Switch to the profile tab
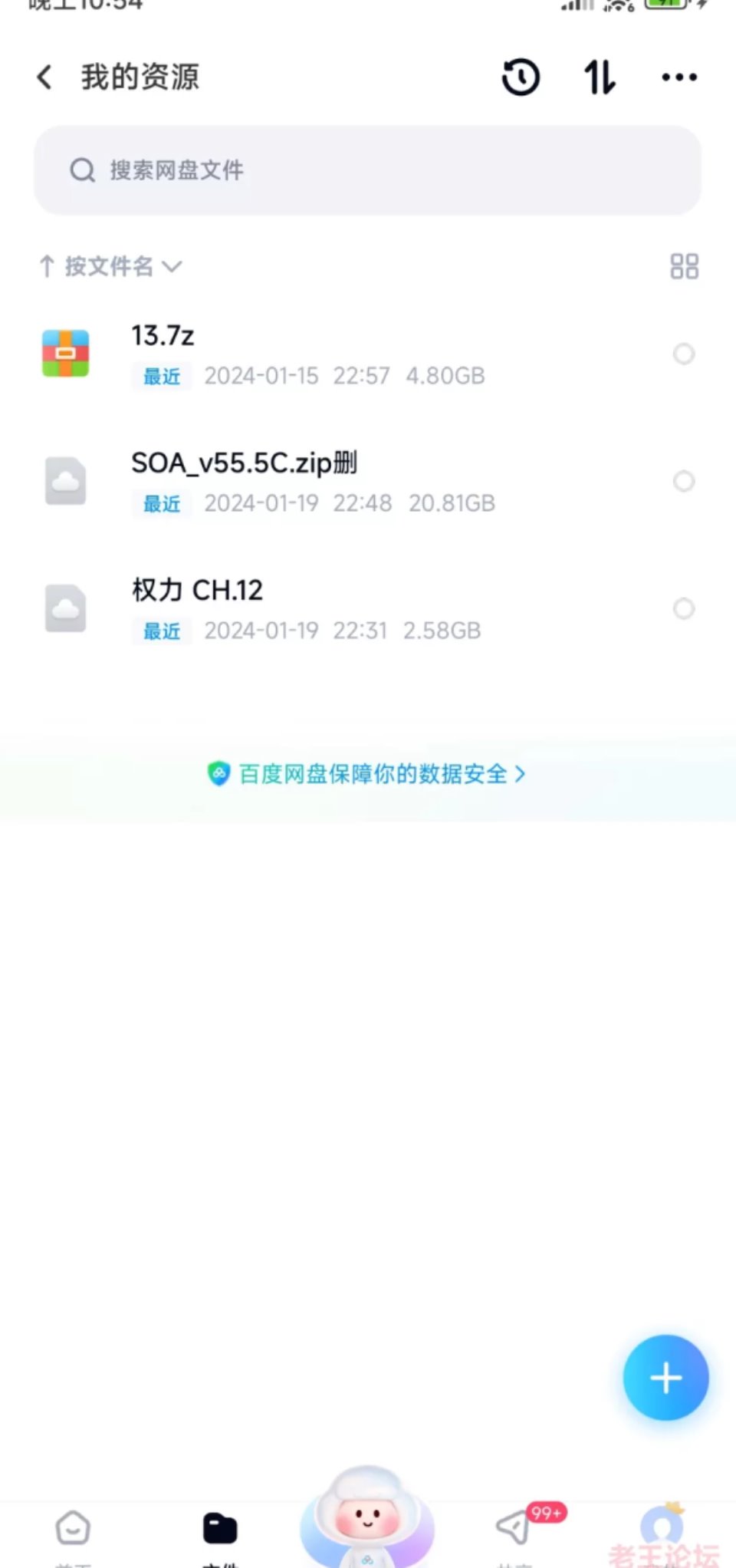 pos(662,1531)
